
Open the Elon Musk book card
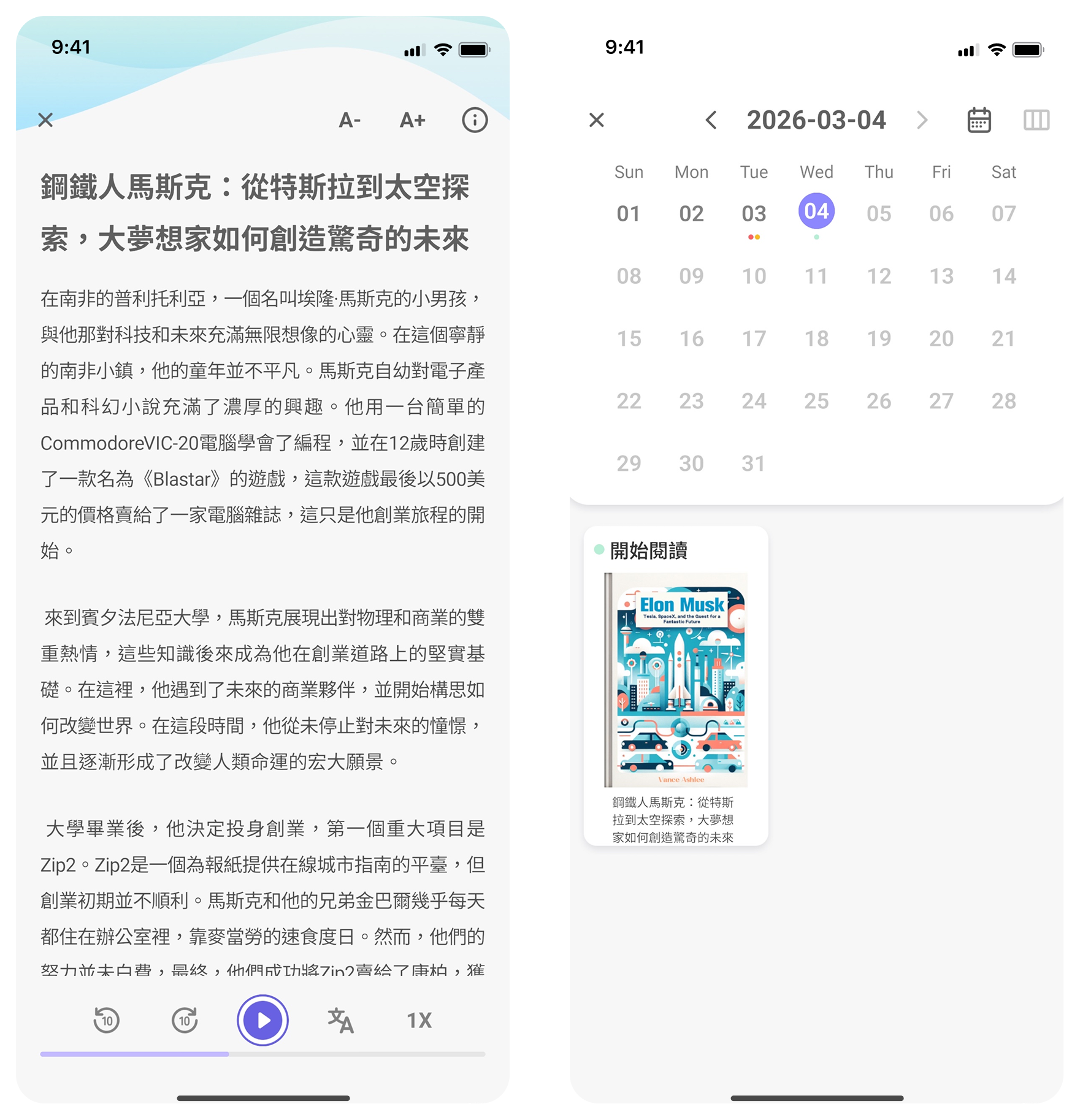click(675, 687)
